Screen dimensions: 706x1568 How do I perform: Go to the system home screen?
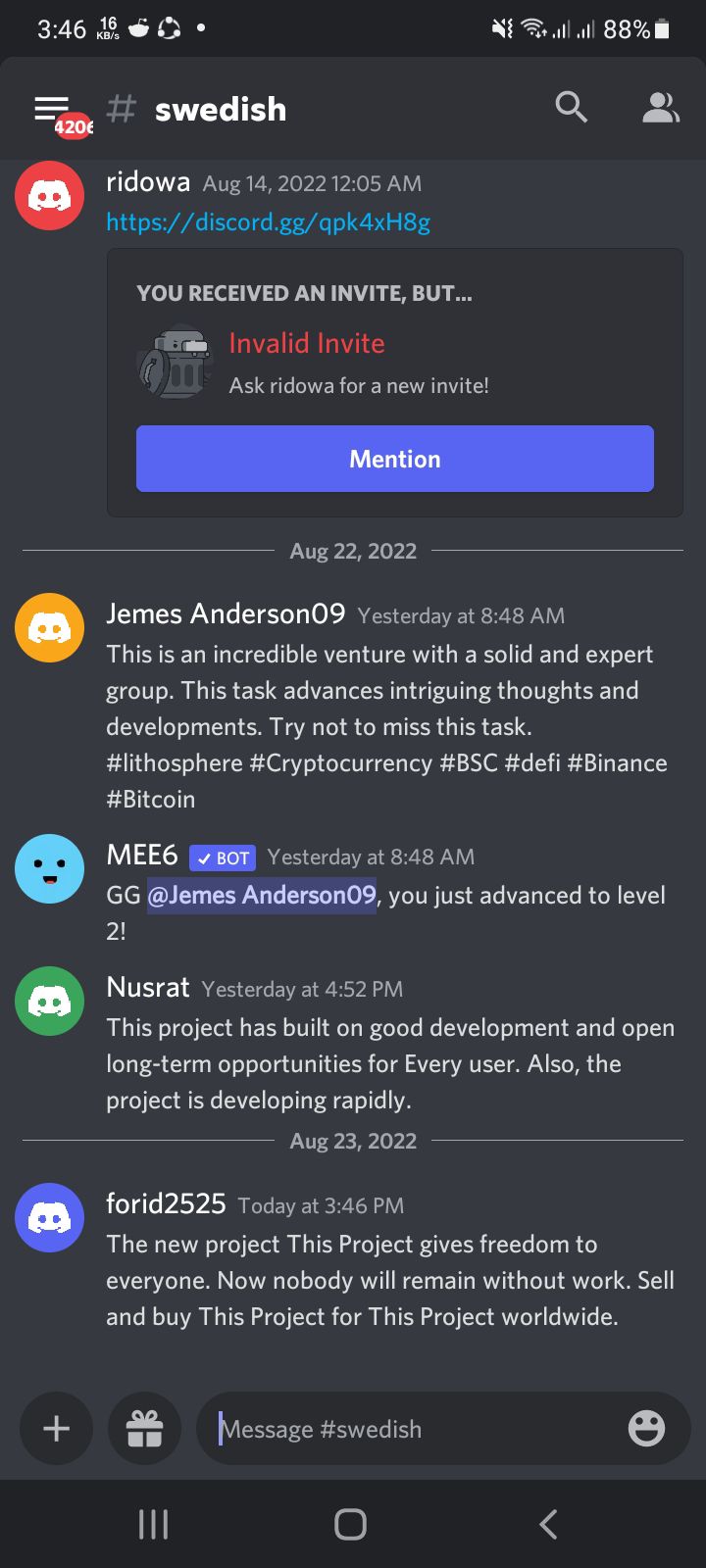pos(350,1524)
